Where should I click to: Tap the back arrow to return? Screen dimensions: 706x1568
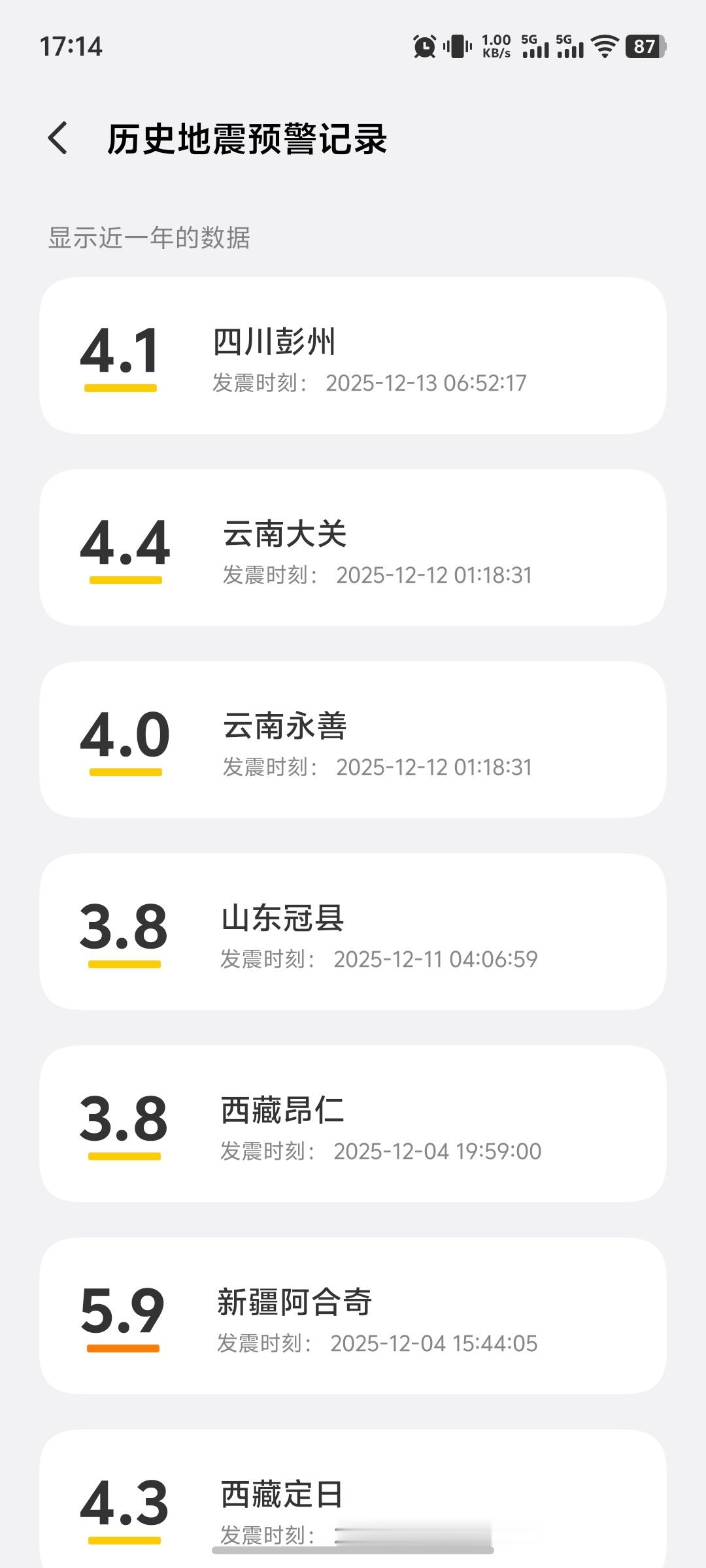pos(59,139)
